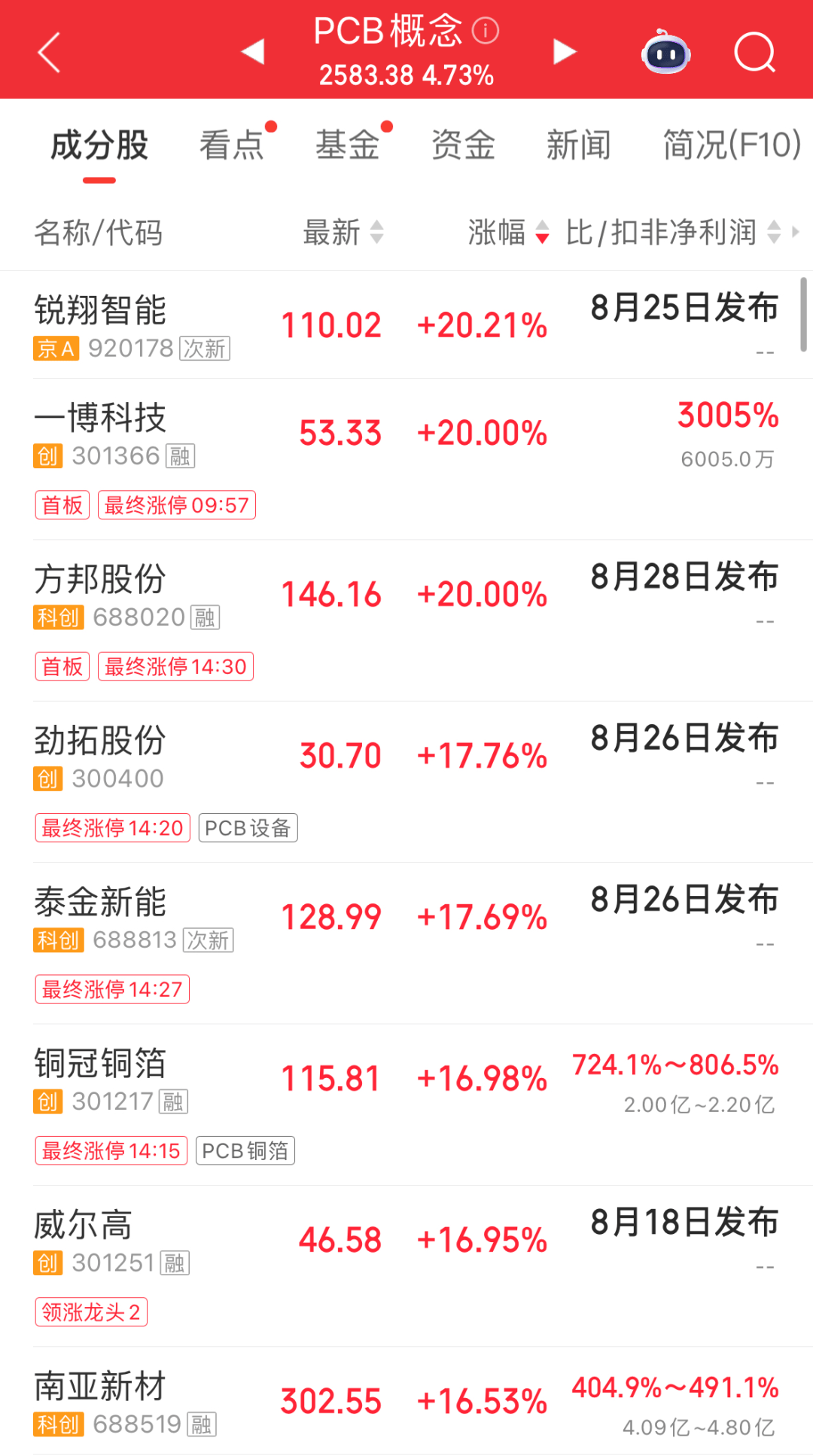Open stock 锐翔智能 920178
Viewport: 813px width, 1456px height.
(x=406, y=325)
